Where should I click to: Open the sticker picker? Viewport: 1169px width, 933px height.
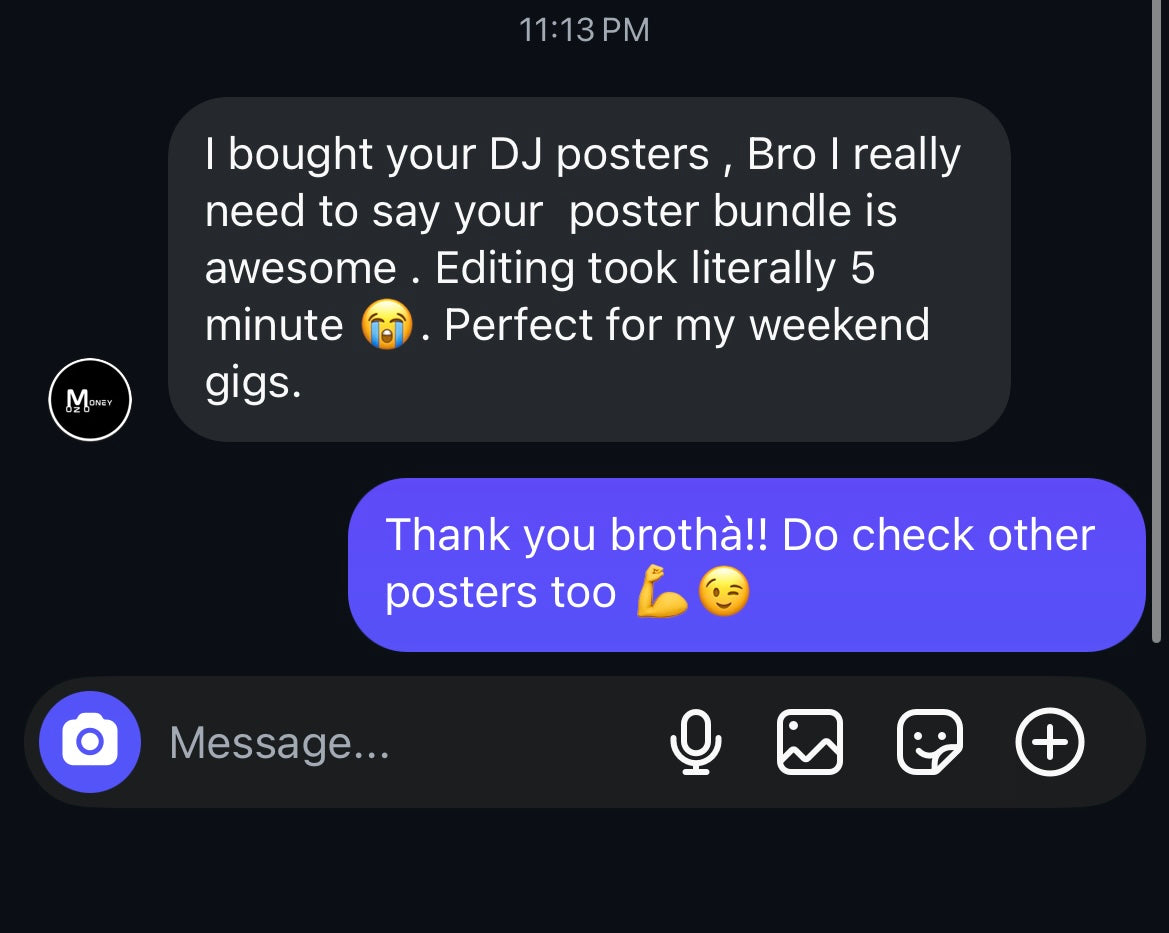(929, 742)
